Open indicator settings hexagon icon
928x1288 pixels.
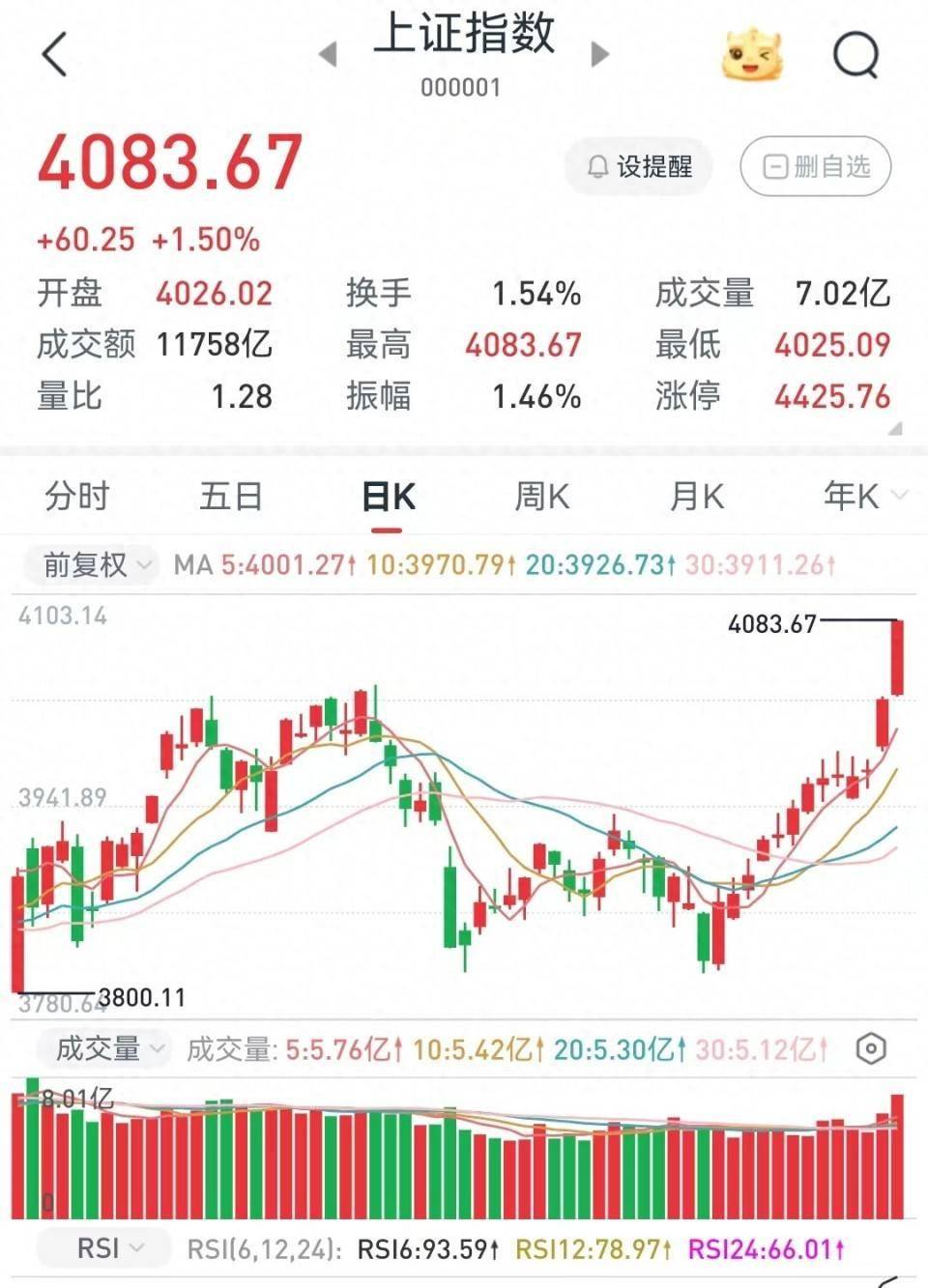pyautogui.click(x=871, y=1048)
